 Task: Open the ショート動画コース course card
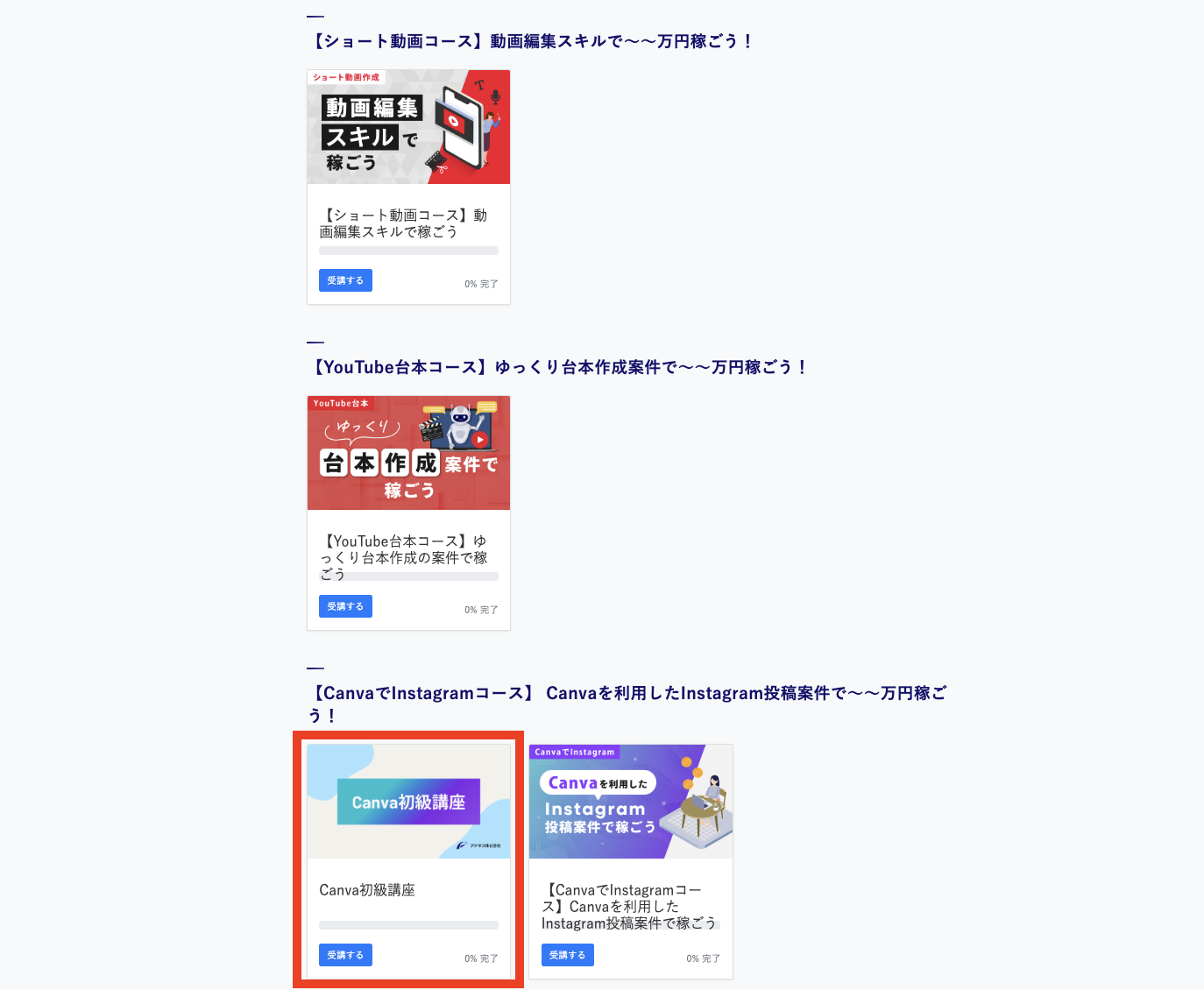click(408, 128)
